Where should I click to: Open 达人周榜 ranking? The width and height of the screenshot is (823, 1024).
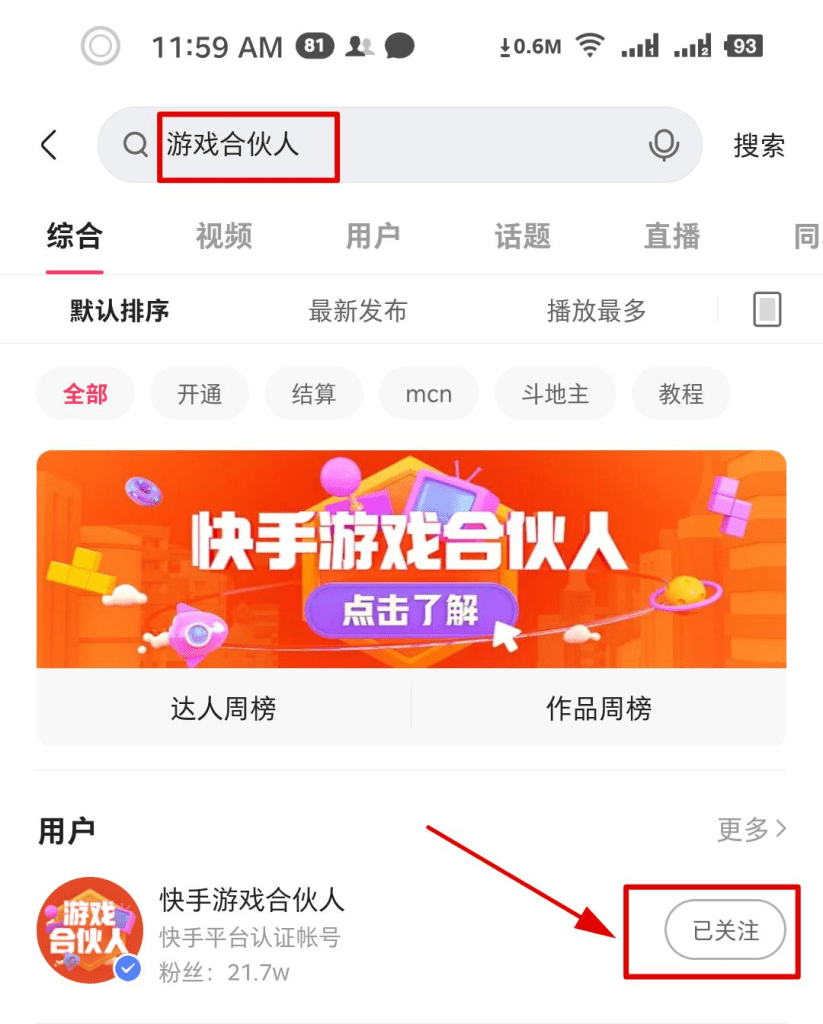tap(223, 709)
